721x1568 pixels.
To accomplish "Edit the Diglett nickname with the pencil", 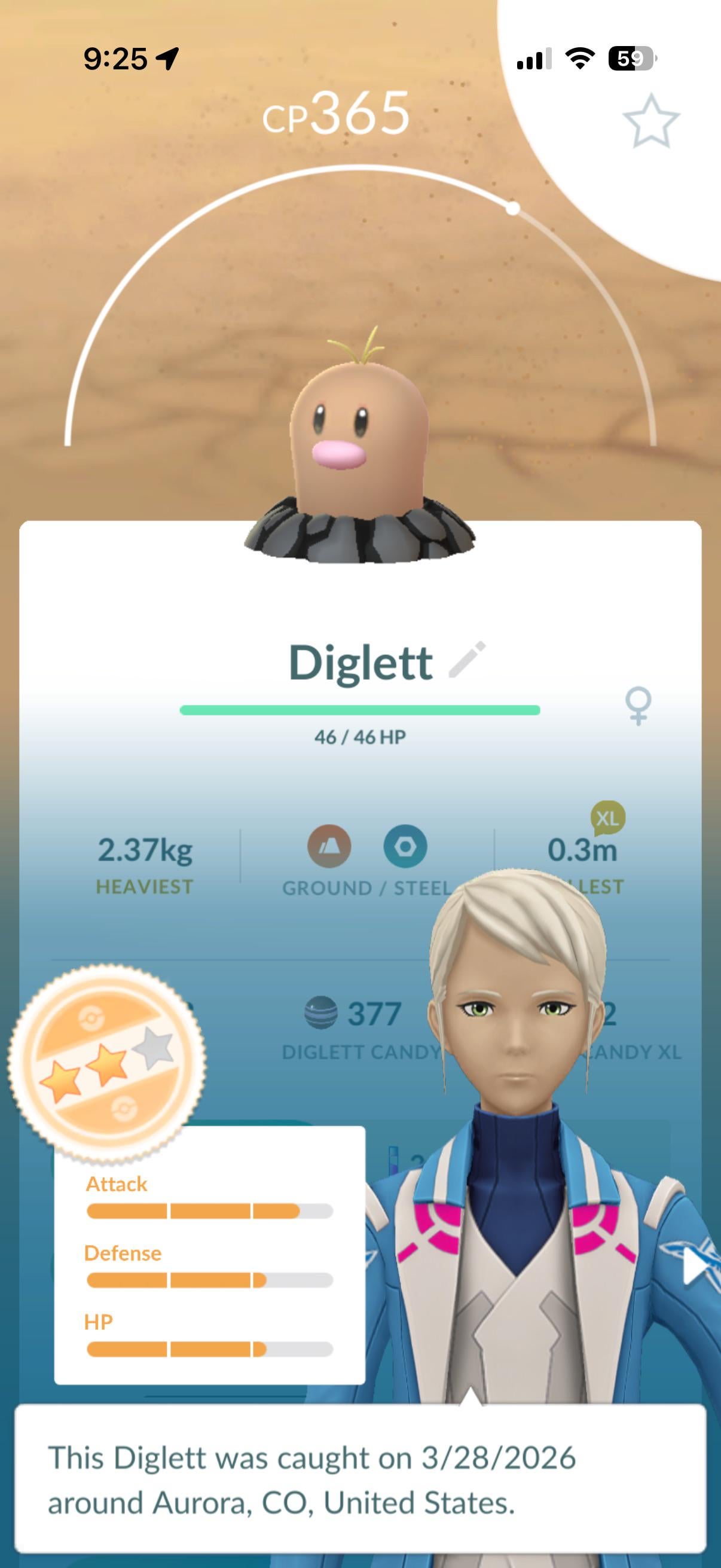I will 467,660.
